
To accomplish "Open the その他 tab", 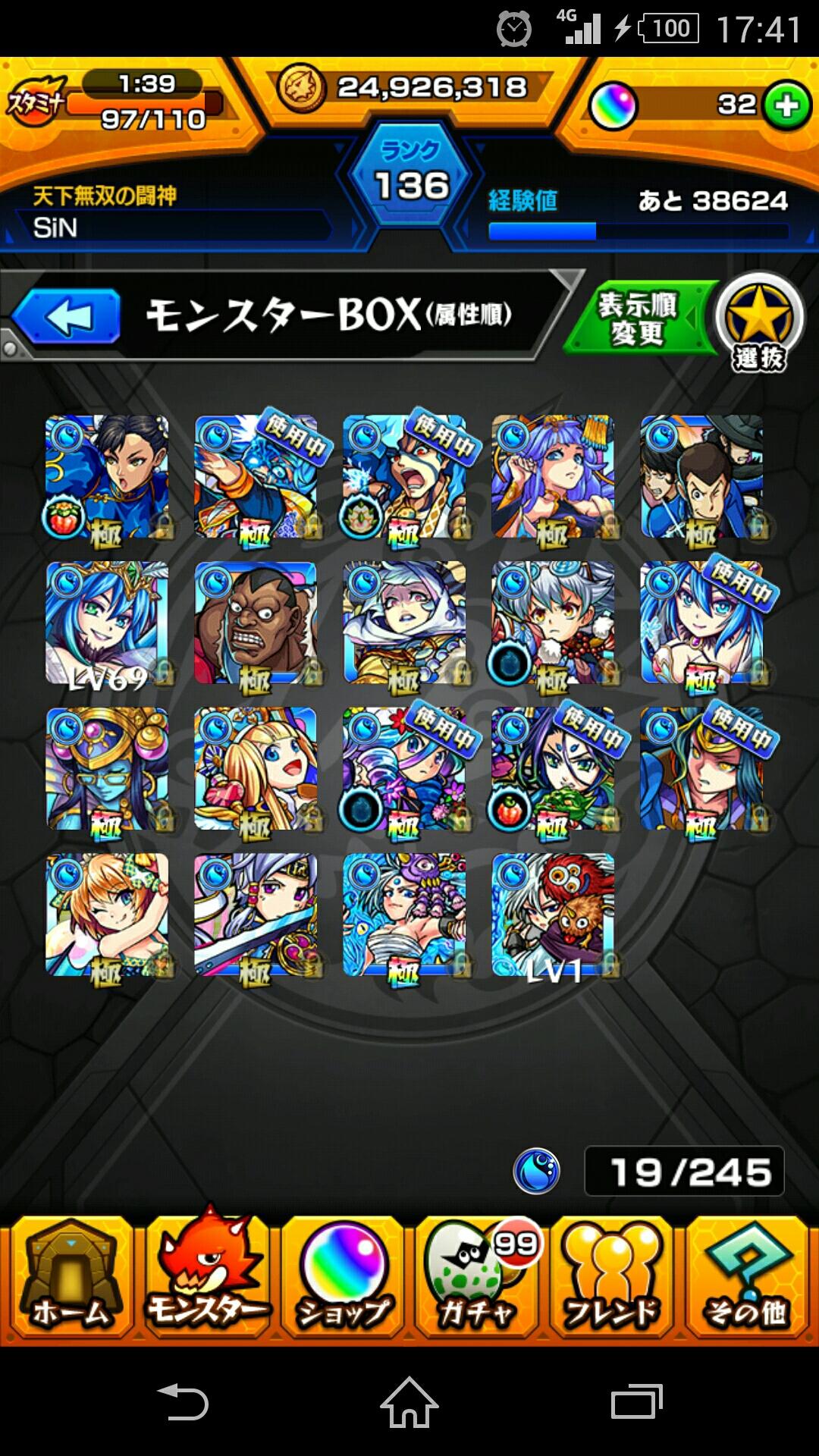I will click(x=748, y=1279).
